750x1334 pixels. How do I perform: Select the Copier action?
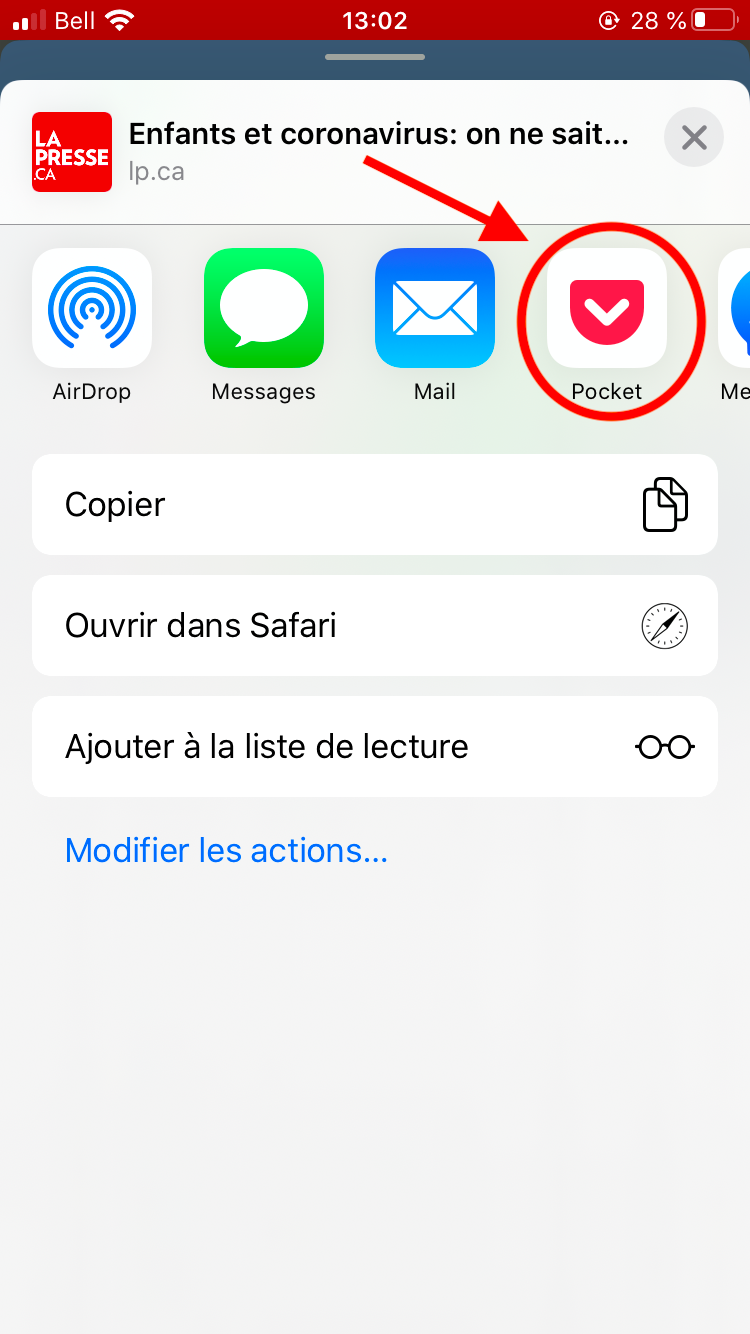[x=375, y=505]
